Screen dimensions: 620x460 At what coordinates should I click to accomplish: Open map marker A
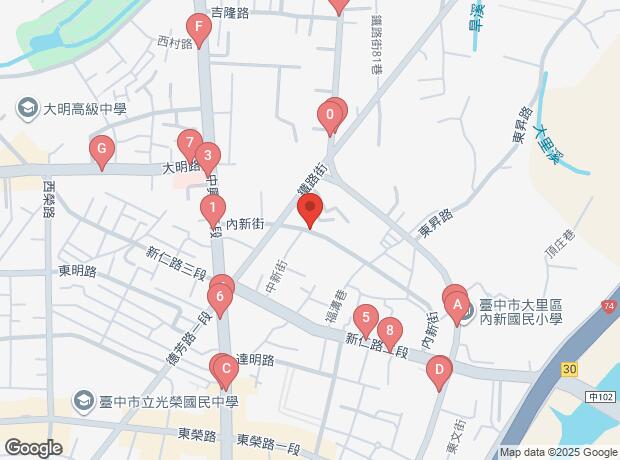pos(456,304)
